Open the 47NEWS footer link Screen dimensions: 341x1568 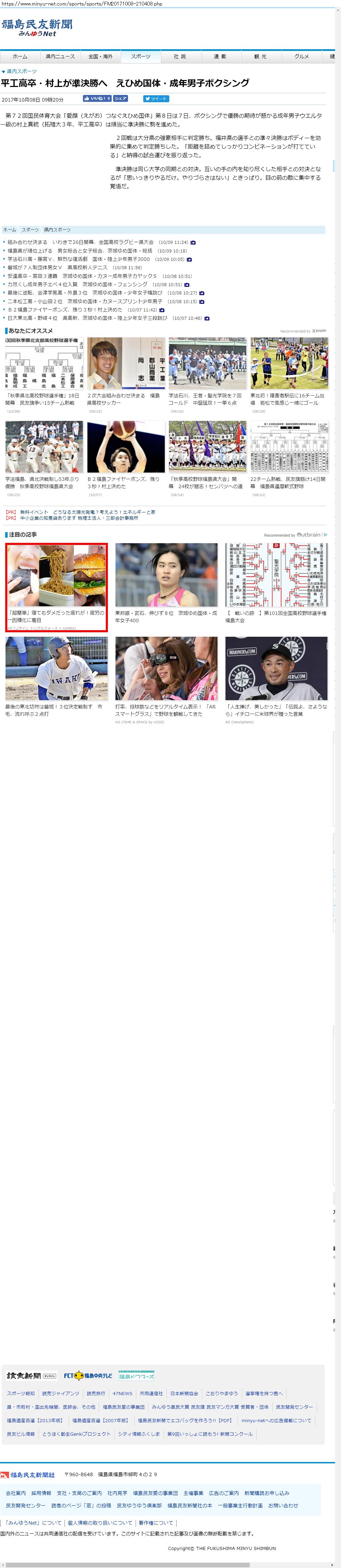tap(122, 1393)
